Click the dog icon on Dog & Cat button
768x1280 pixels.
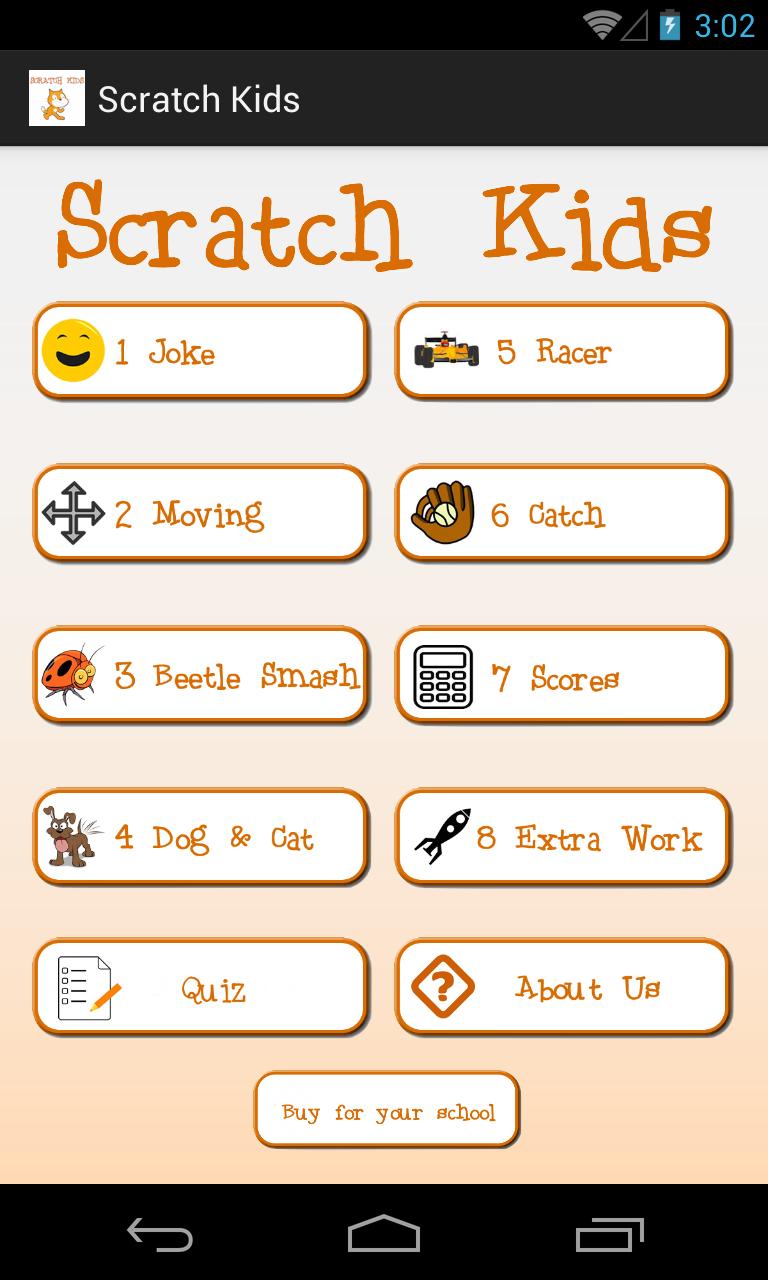click(70, 837)
